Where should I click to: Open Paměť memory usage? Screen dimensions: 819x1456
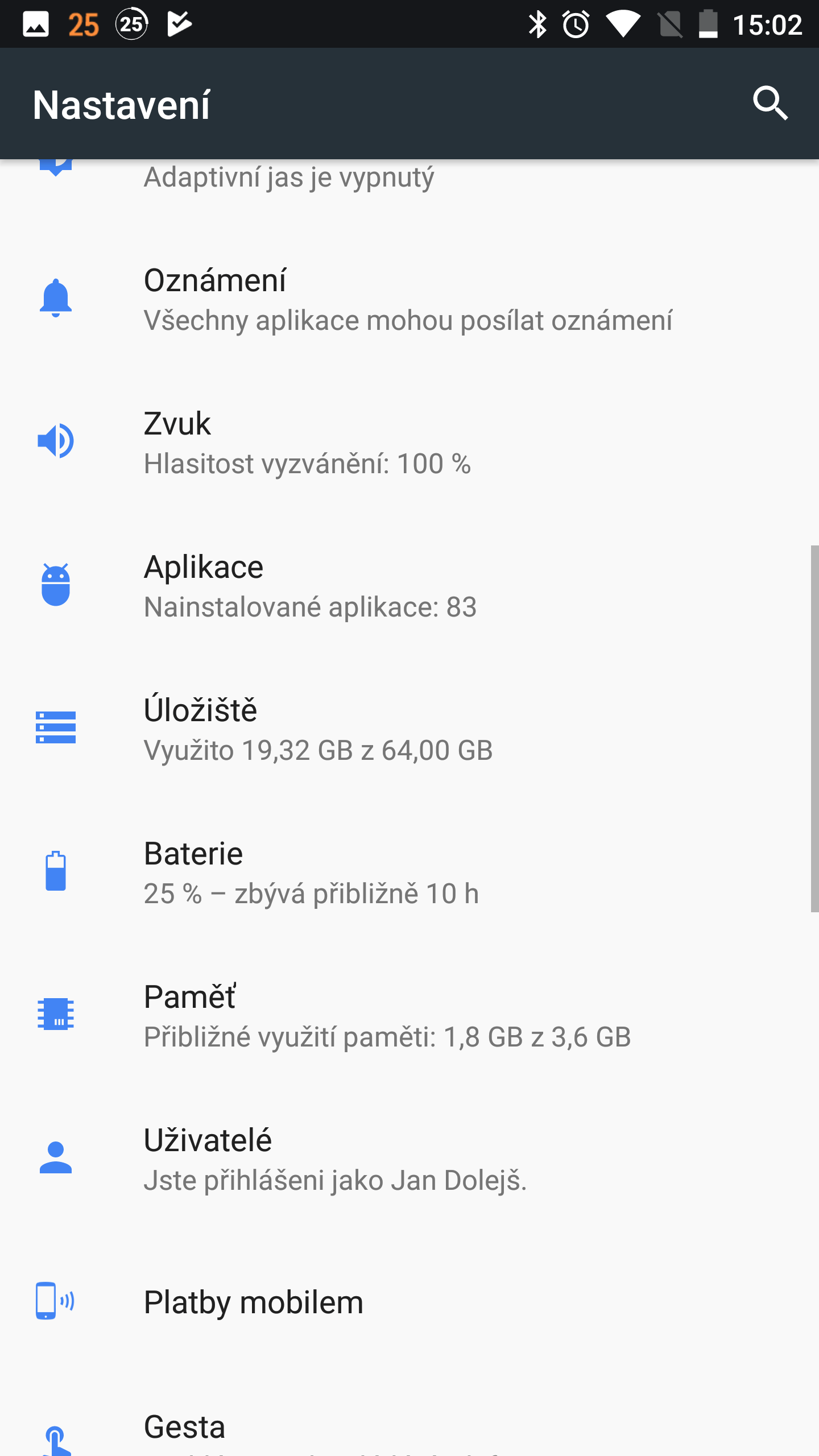409,1016
